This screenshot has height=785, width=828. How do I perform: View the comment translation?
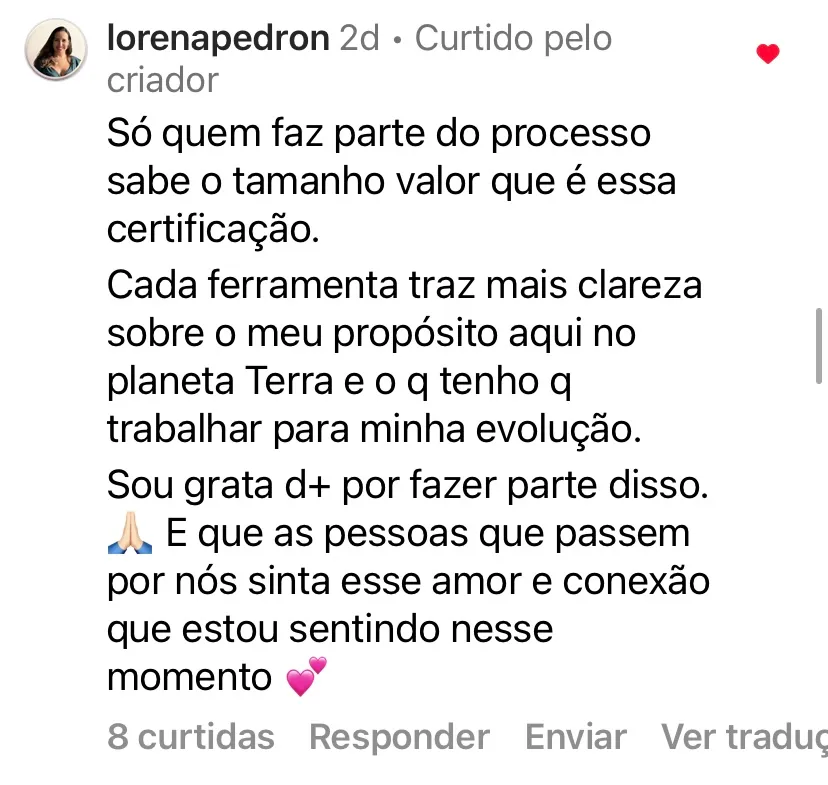[x=744, y=738]
